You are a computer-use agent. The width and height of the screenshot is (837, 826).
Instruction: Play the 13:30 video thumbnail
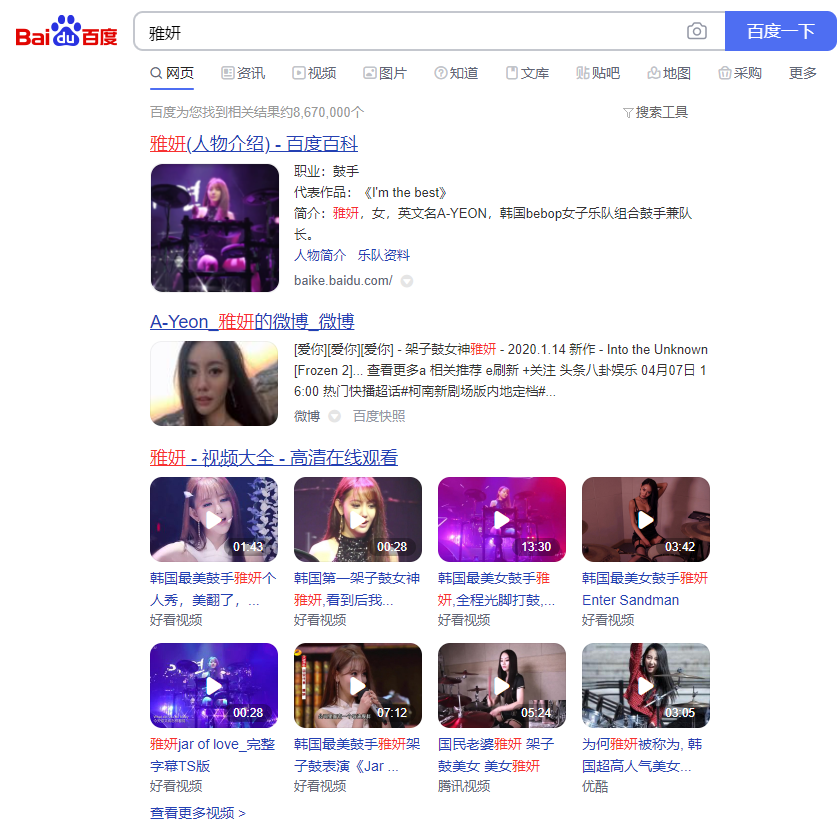(501, 519)
